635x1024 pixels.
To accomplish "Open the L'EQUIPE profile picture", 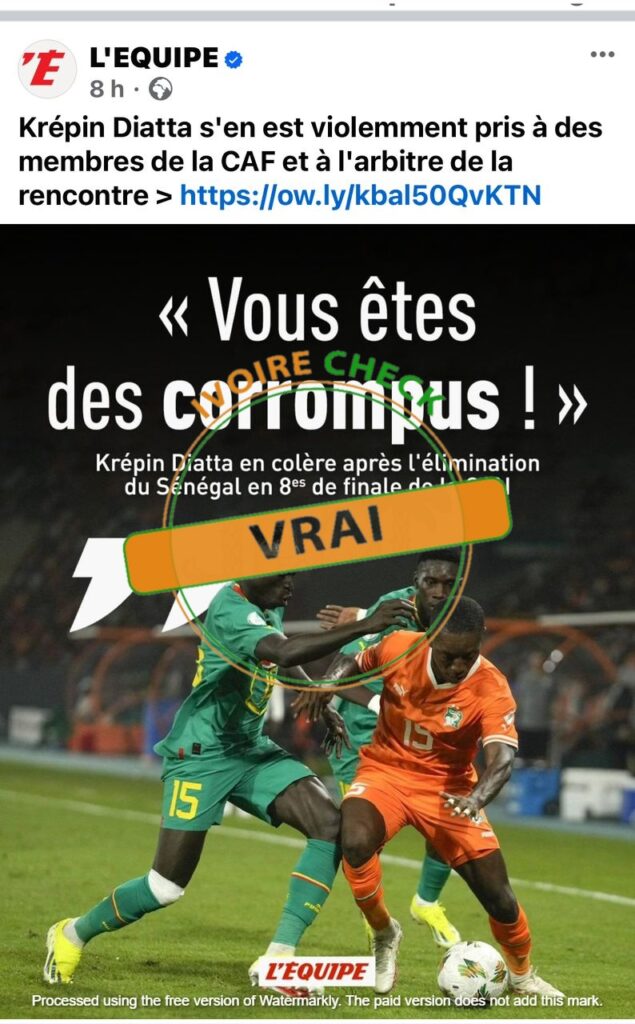I will click(47, 69).
